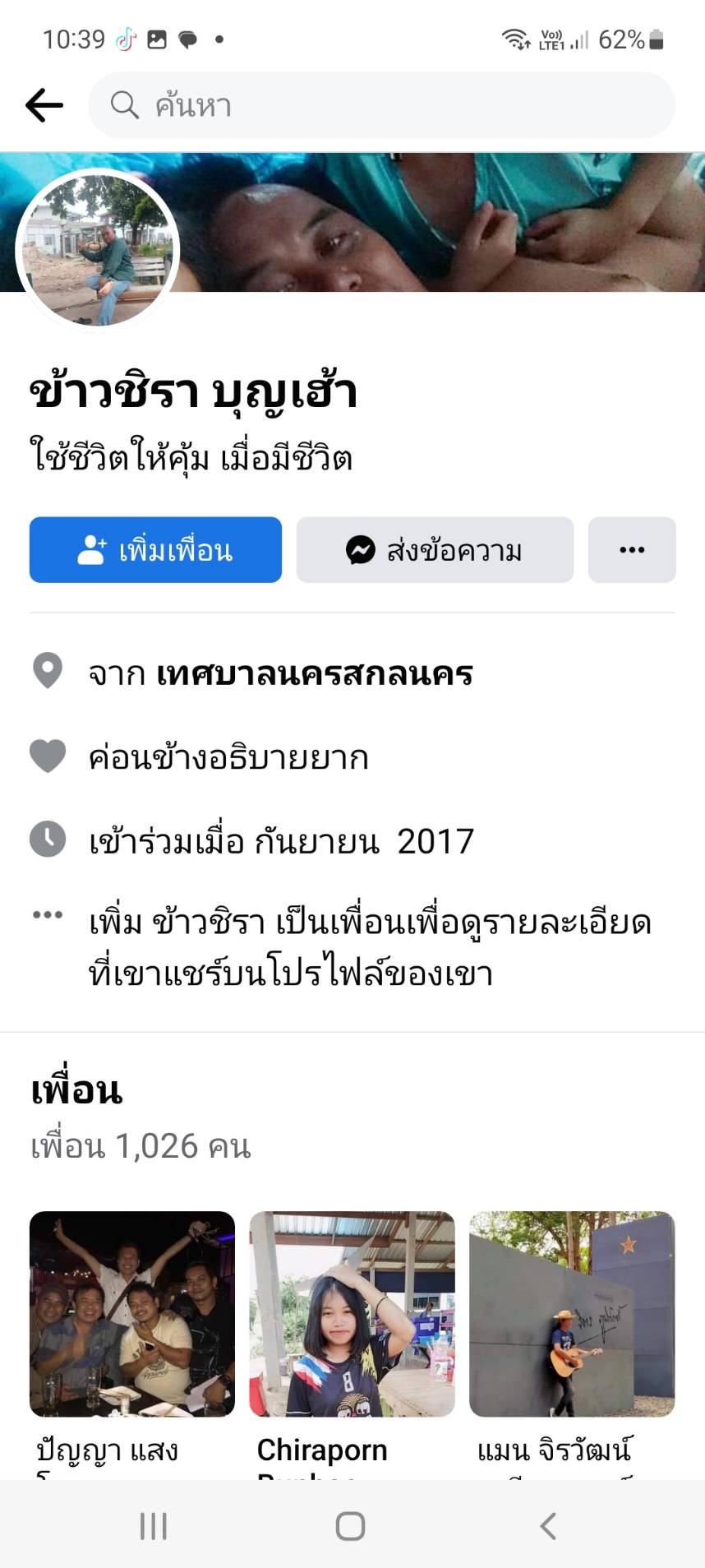View the round profile picture
The height and width of the screenshot is (1568, 705).
click(97, 251)
